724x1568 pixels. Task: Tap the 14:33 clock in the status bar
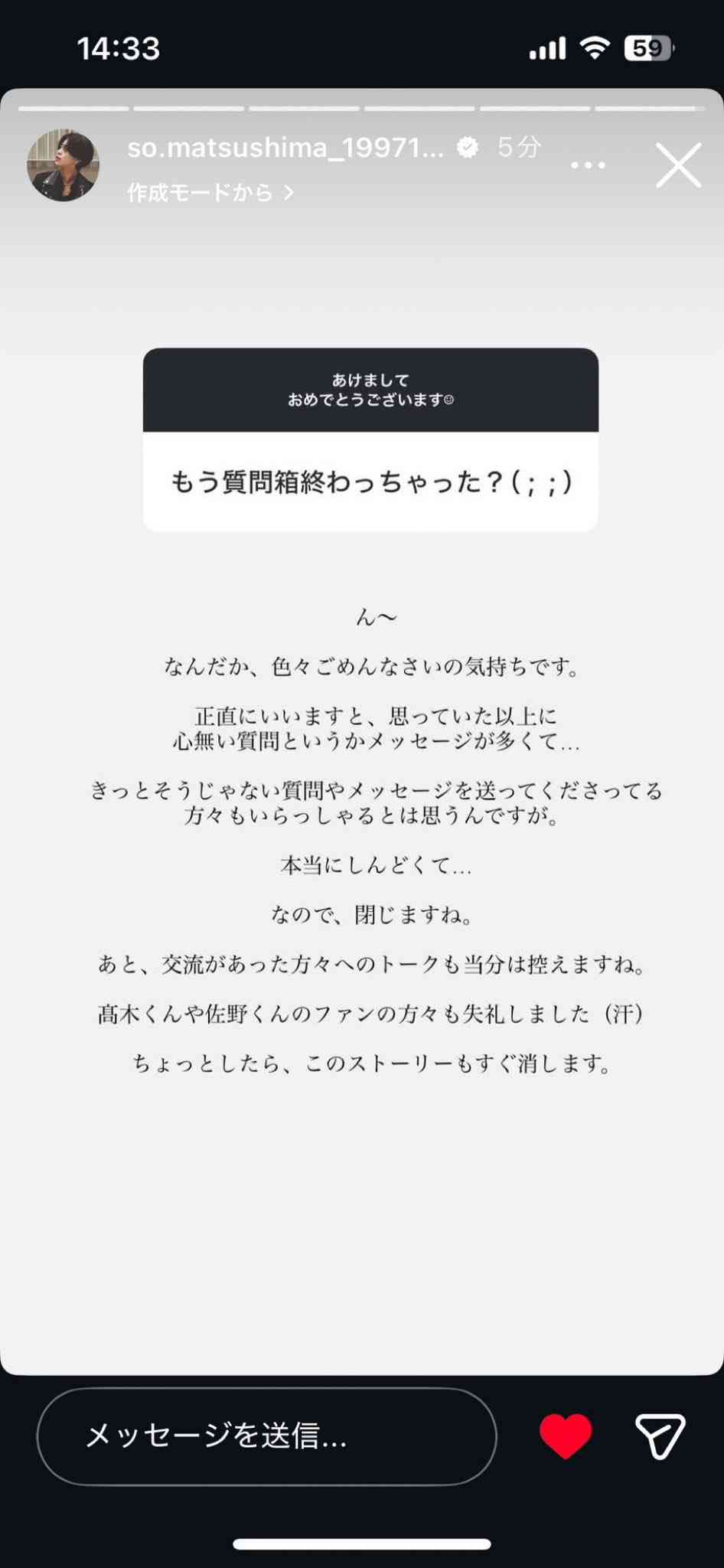point(119,48)
